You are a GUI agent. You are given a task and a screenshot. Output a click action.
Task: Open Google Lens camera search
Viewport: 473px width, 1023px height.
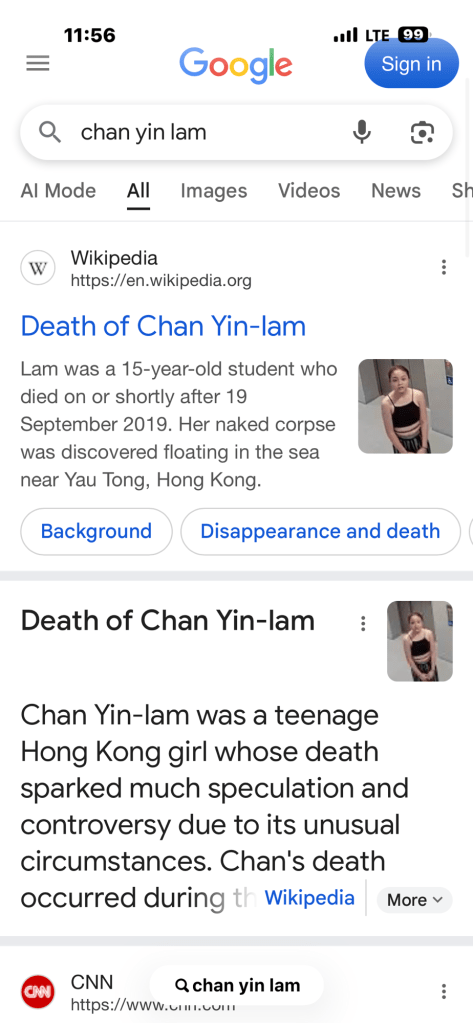click(422, 132)
